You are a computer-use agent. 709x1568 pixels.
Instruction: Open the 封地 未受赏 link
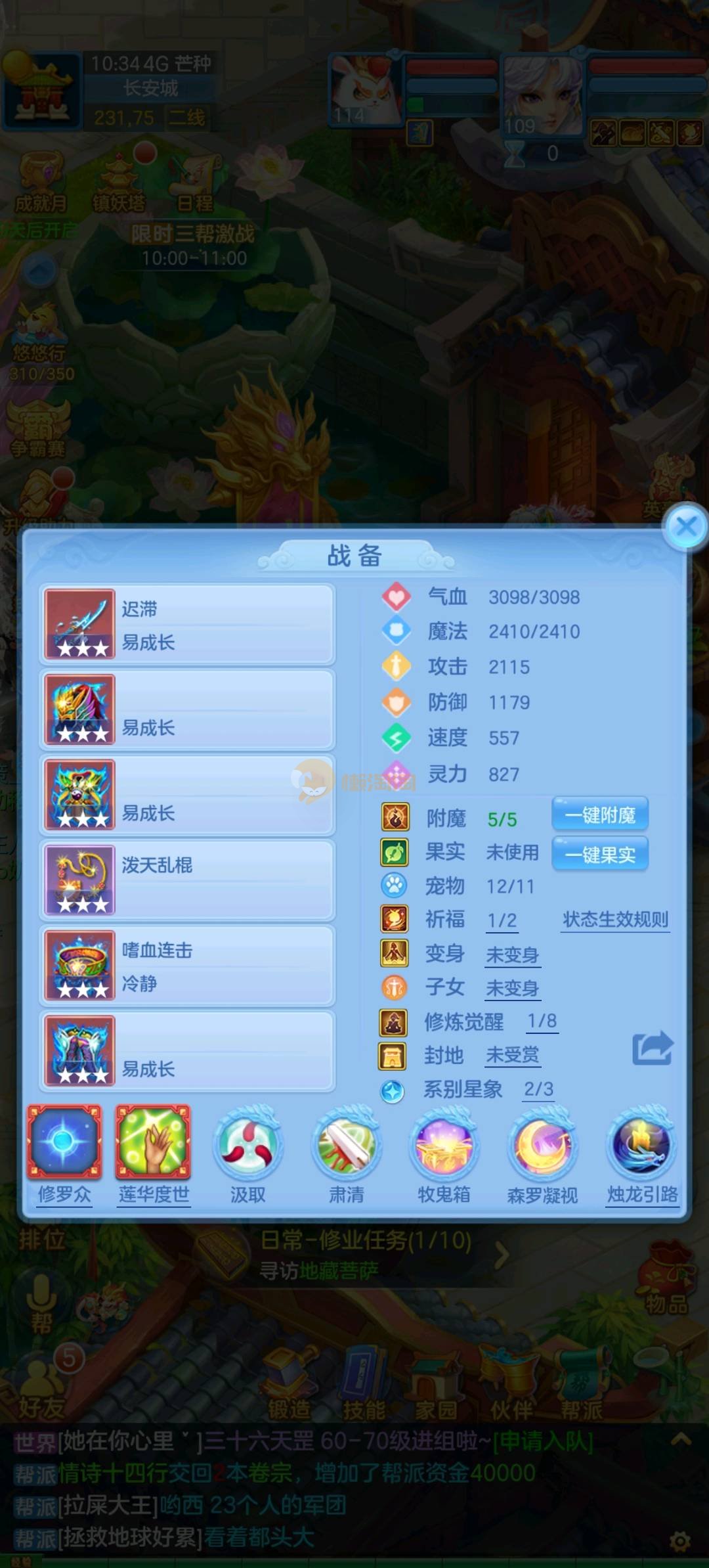click(x=513, y=1055)
